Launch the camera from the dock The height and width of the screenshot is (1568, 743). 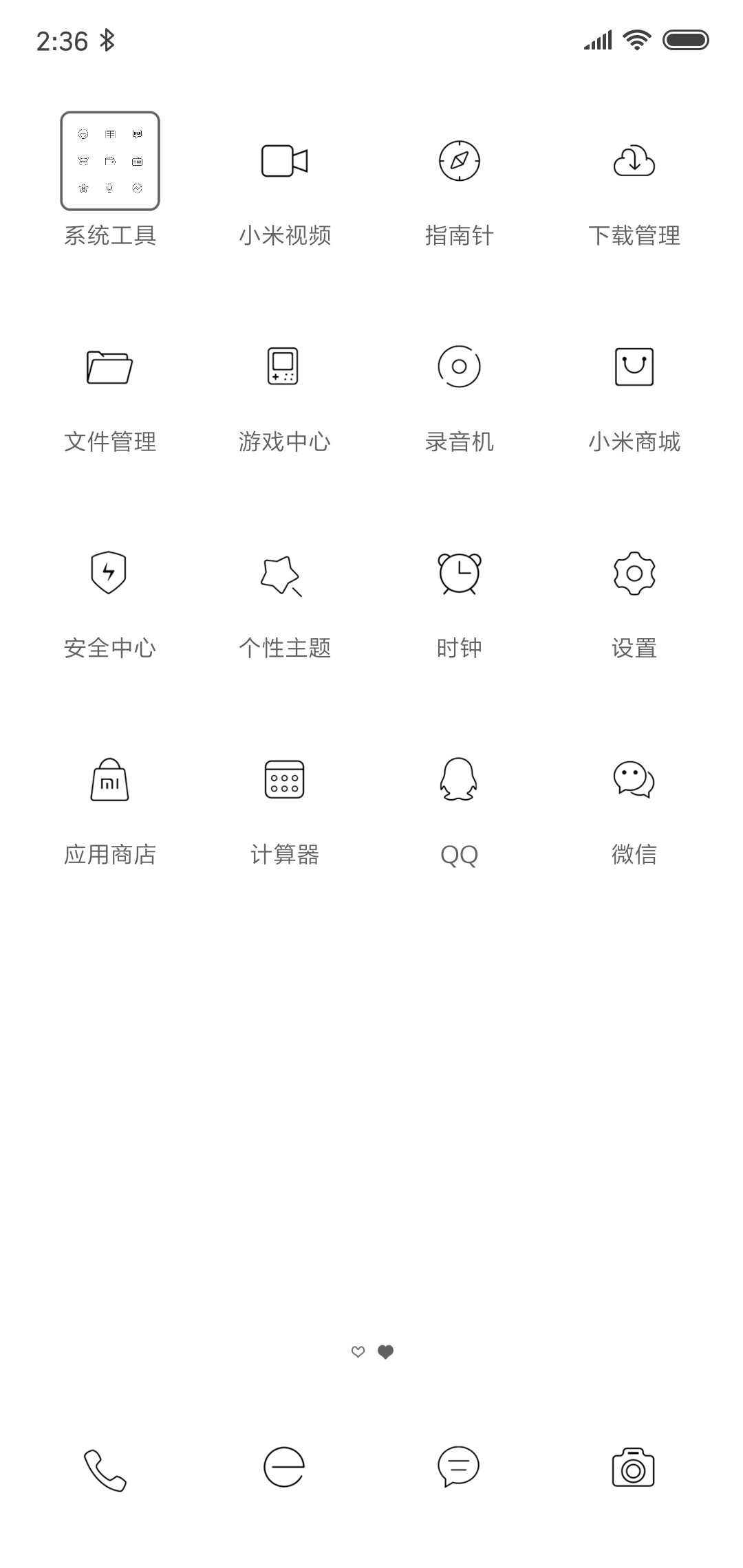click(x=634, y=1468)
